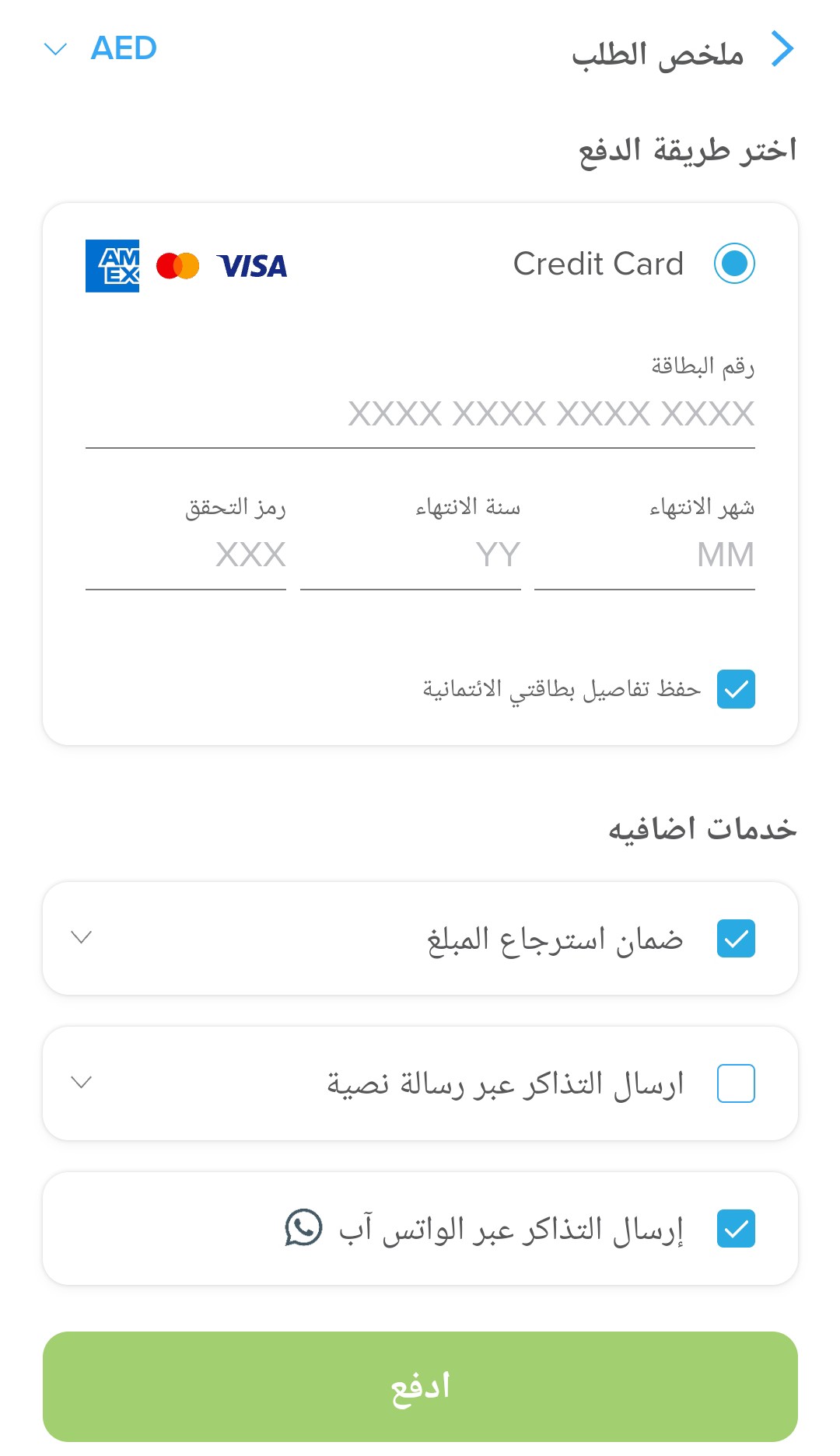Enter the XXX security code field
The width and height of the screenshot is (840, 1456).
[186, 555]
